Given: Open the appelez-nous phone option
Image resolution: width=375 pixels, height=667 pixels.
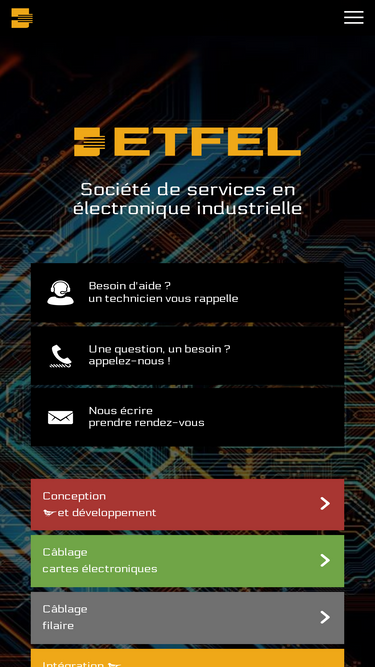Looking at the screenshot, I should [x=188, y=355].
